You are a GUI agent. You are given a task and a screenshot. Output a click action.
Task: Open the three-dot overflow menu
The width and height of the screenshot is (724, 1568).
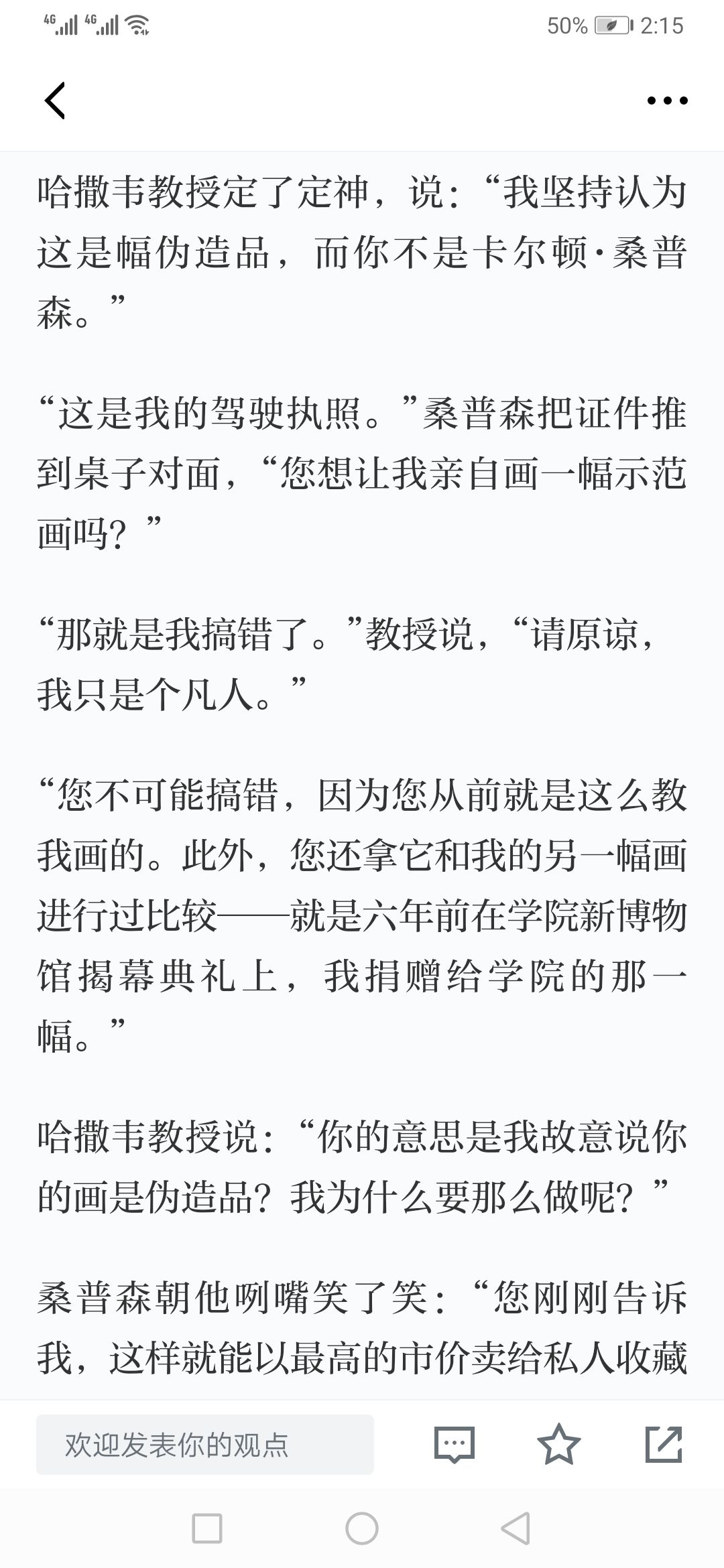pyautogui.click(x=667, y=101)
